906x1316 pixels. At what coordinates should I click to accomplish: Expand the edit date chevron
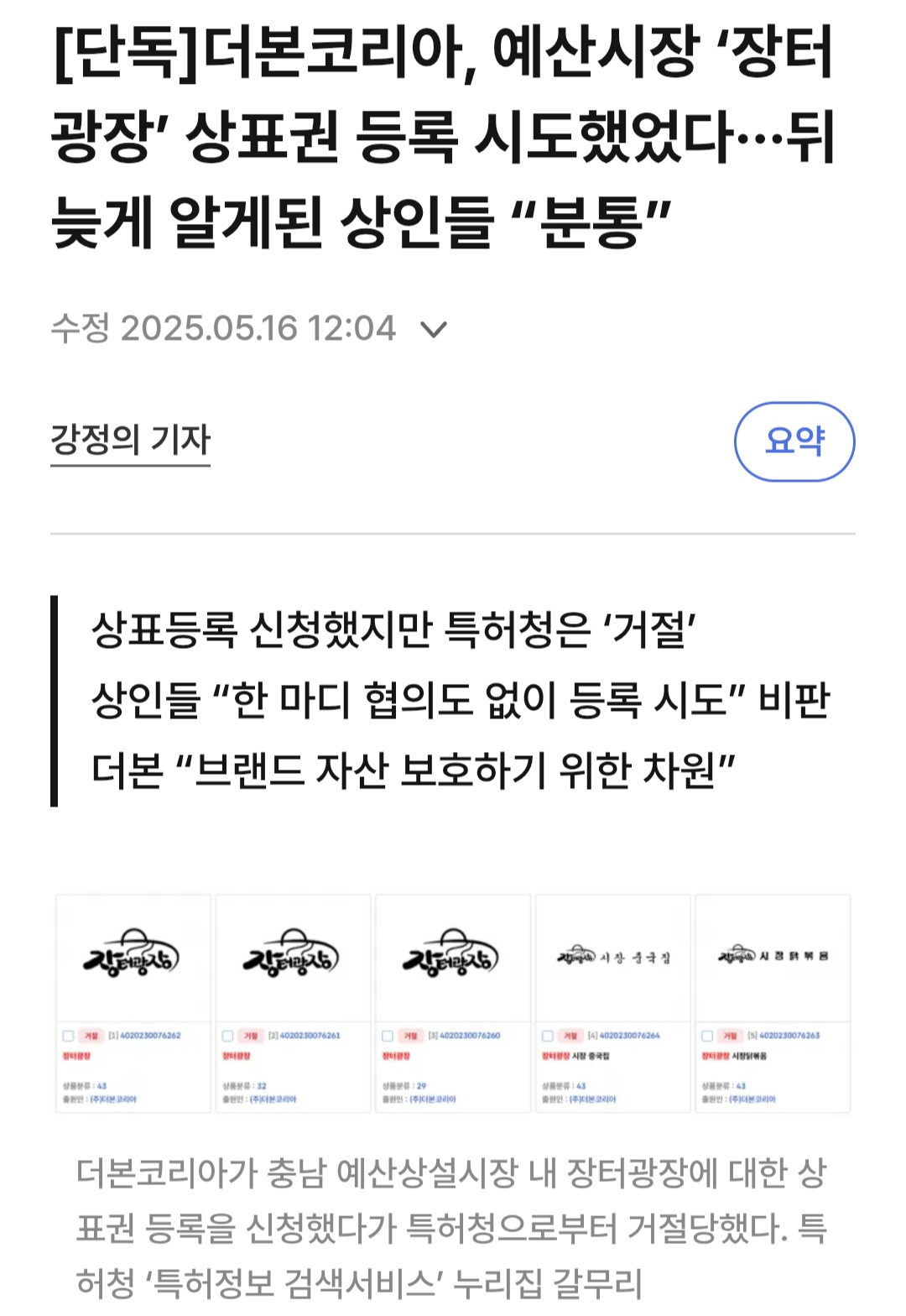(x=434, y=329)
